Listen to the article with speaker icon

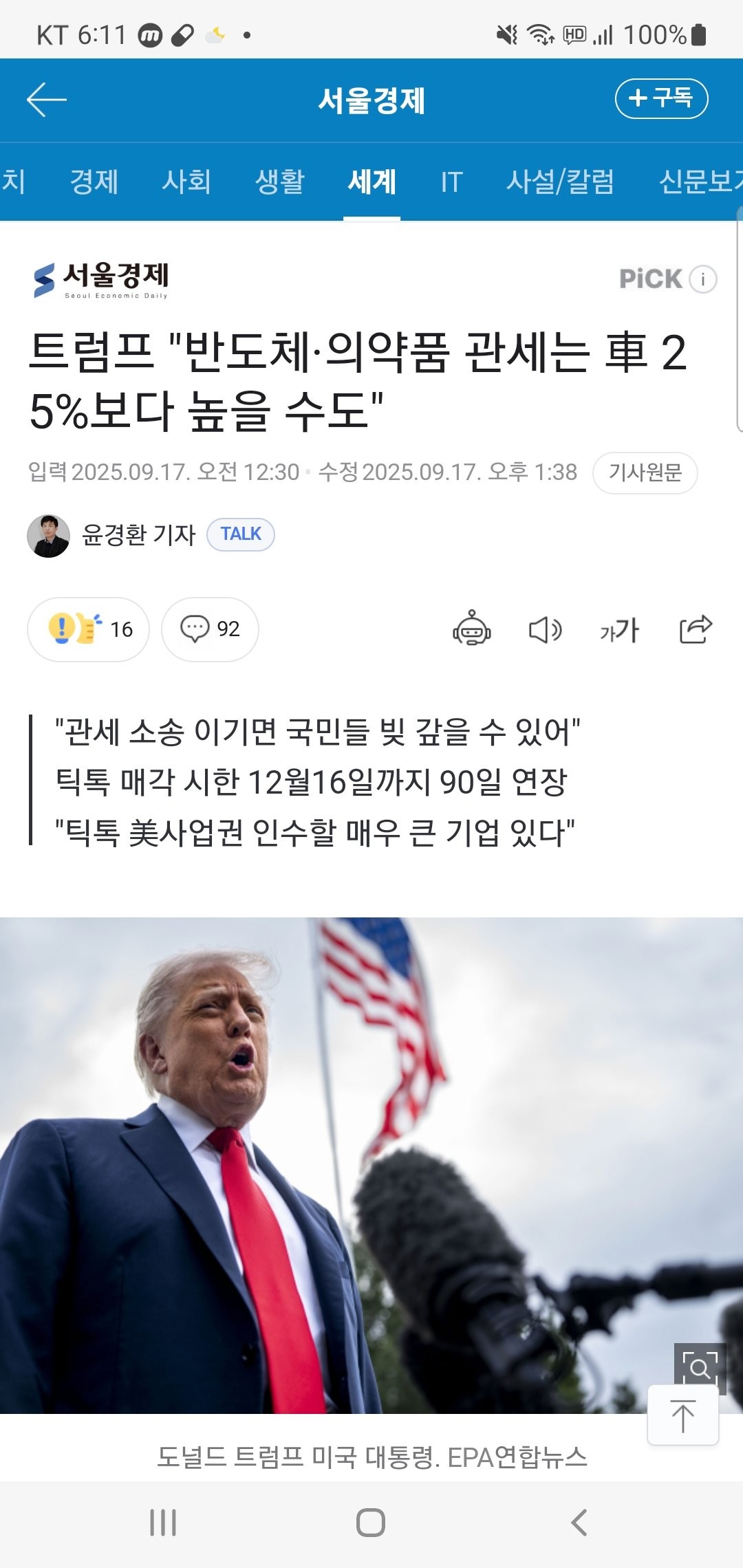[545, 629]
